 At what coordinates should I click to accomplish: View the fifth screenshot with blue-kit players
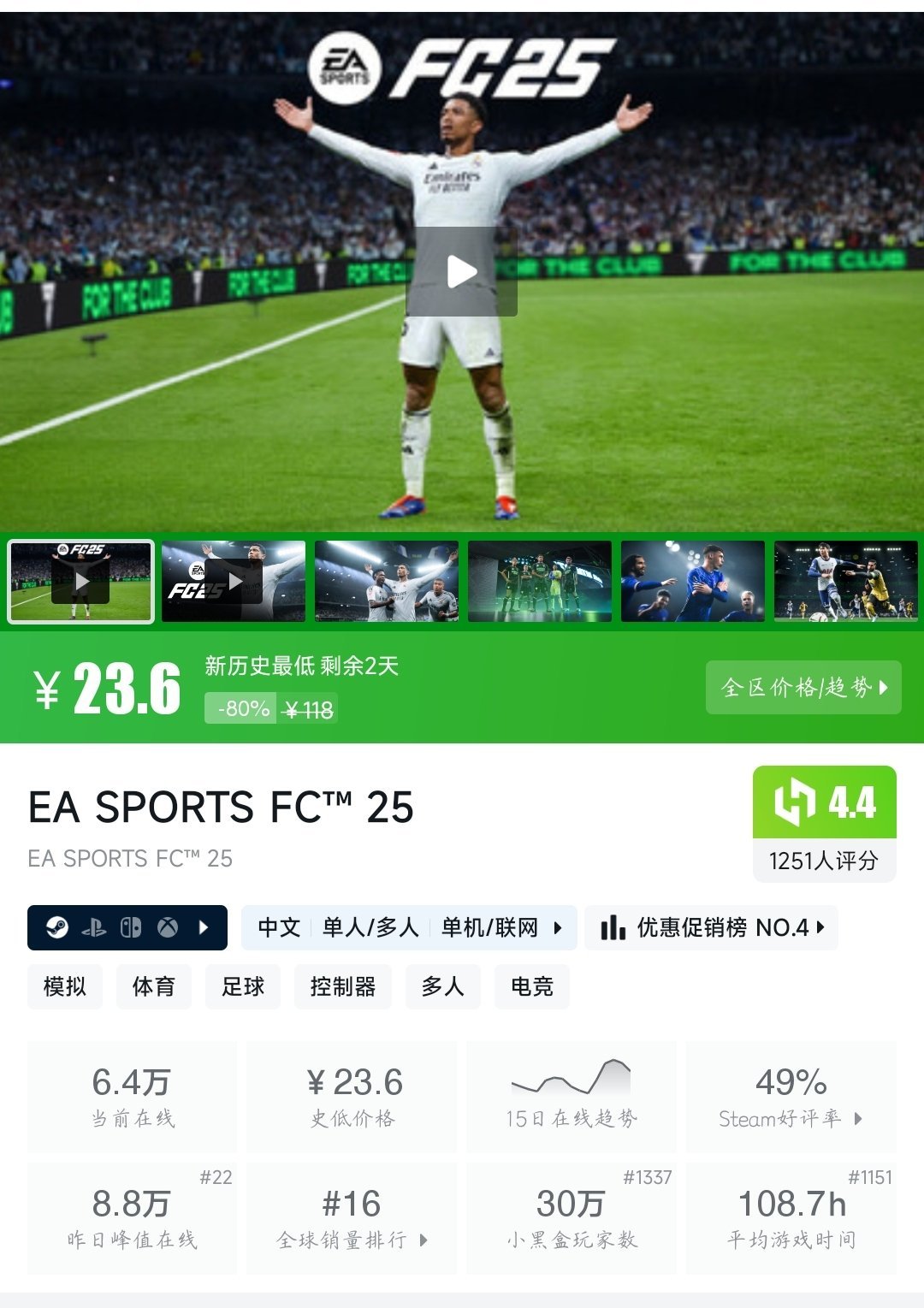pos(692,581)
